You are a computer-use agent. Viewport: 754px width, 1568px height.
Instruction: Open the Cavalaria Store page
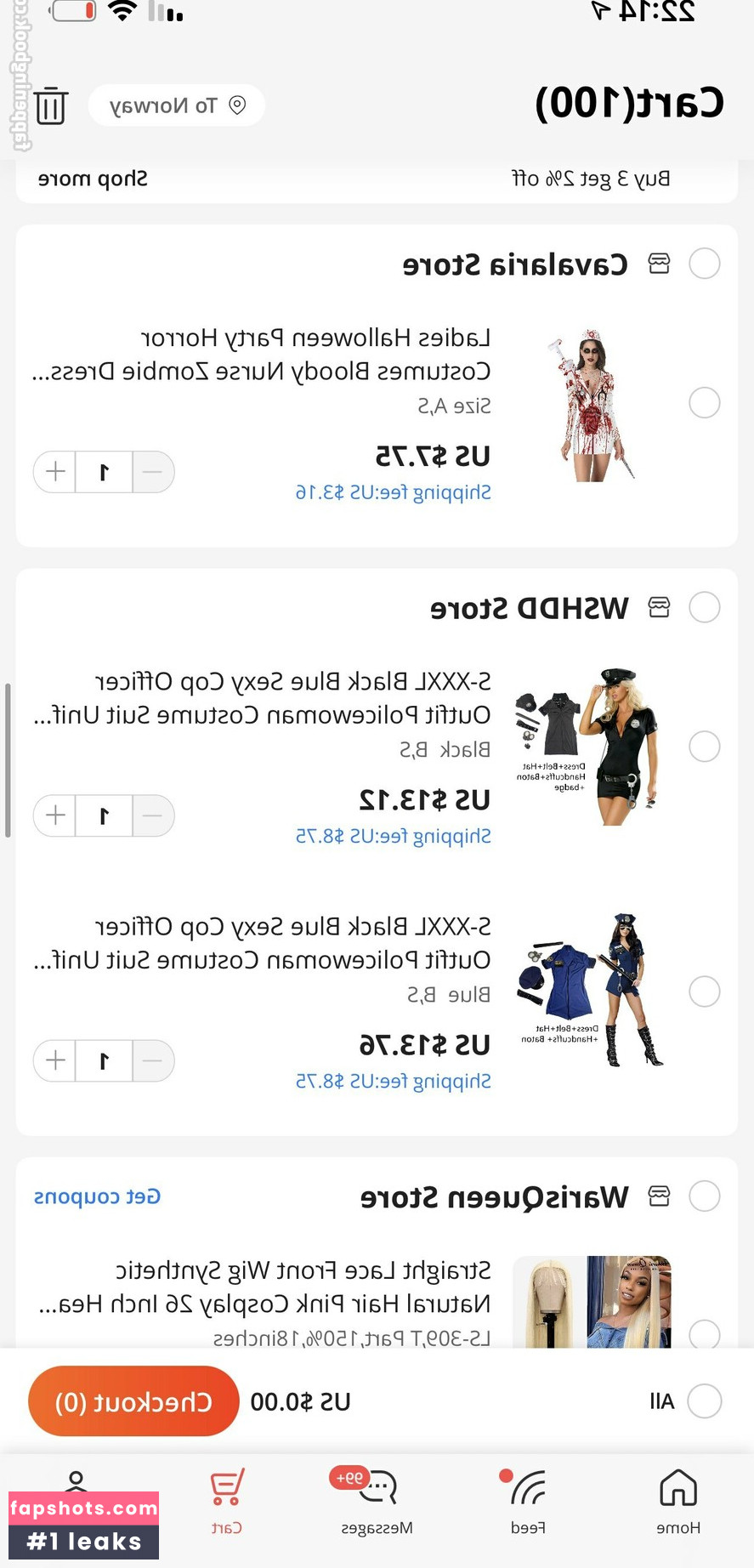(x=515, y=264)
